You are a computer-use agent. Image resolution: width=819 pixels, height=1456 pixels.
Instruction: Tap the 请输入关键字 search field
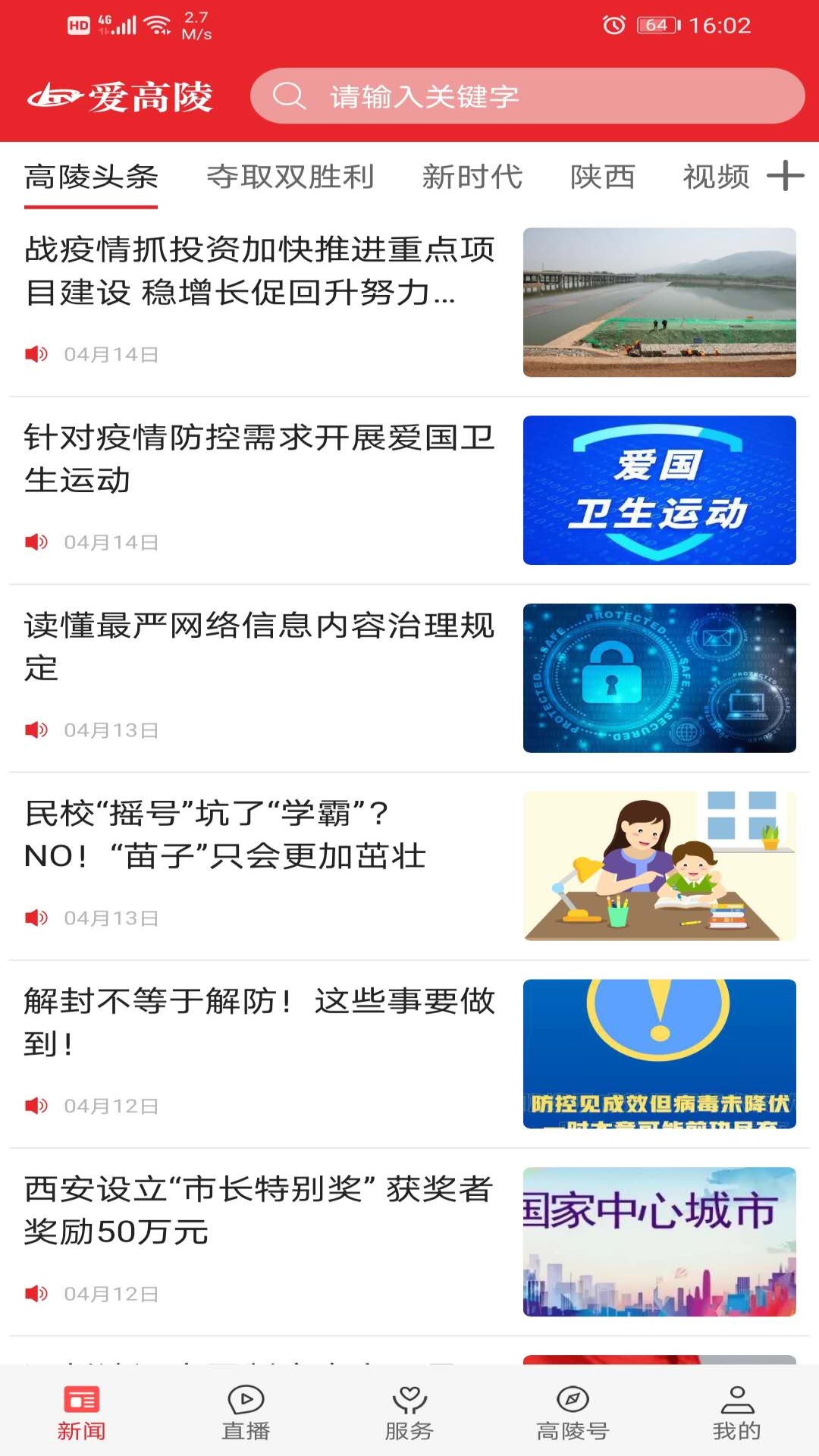[526, 96]
